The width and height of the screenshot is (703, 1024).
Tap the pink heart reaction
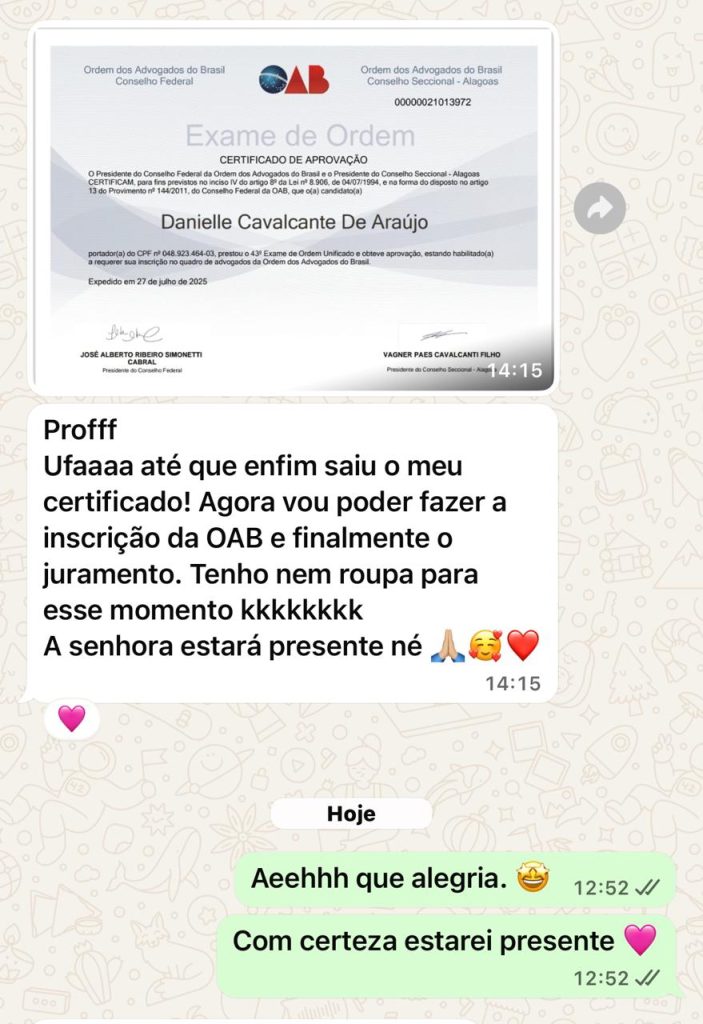pos(72,718)
